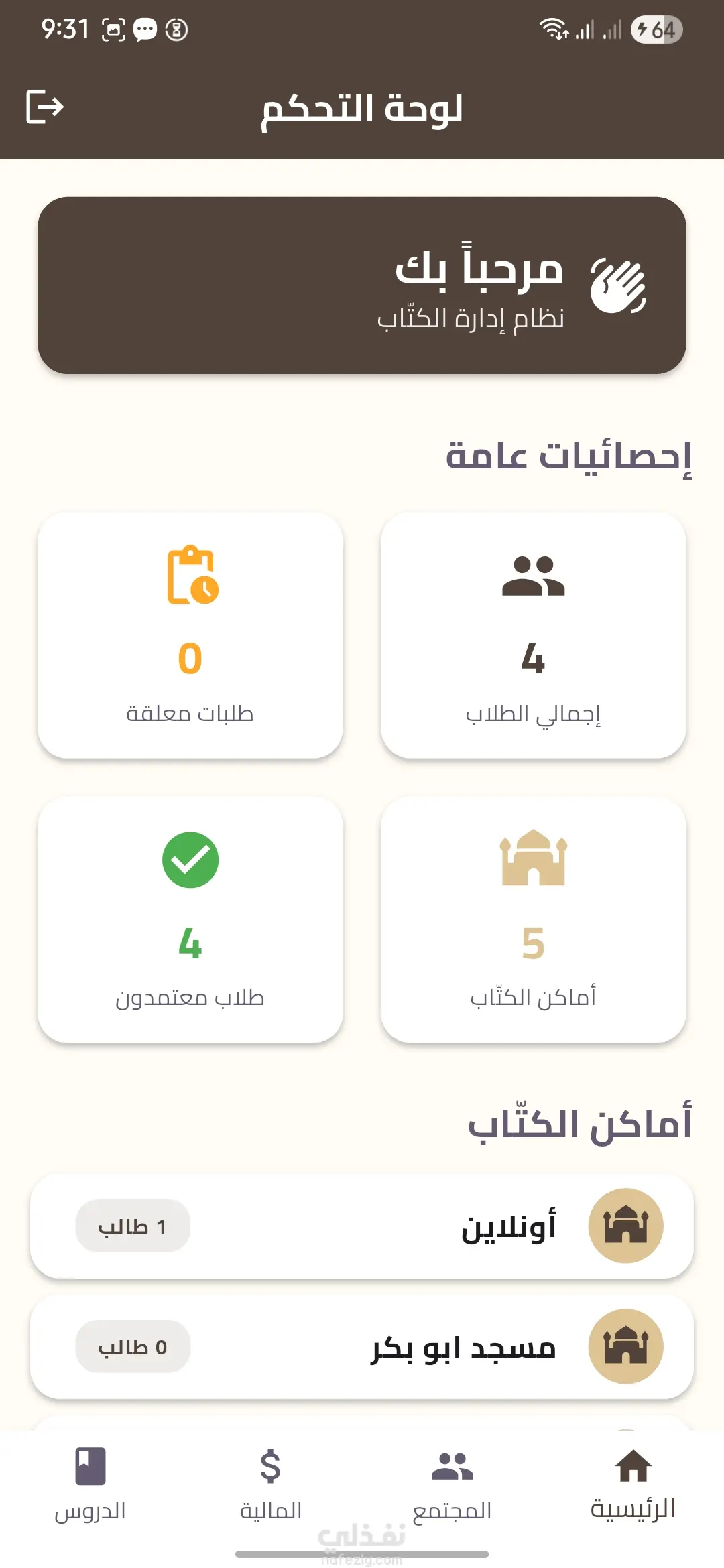Open the إجمالي الطلاب statistics card
Viewport: 724px width, 1568px height.
tap(533, 635)
